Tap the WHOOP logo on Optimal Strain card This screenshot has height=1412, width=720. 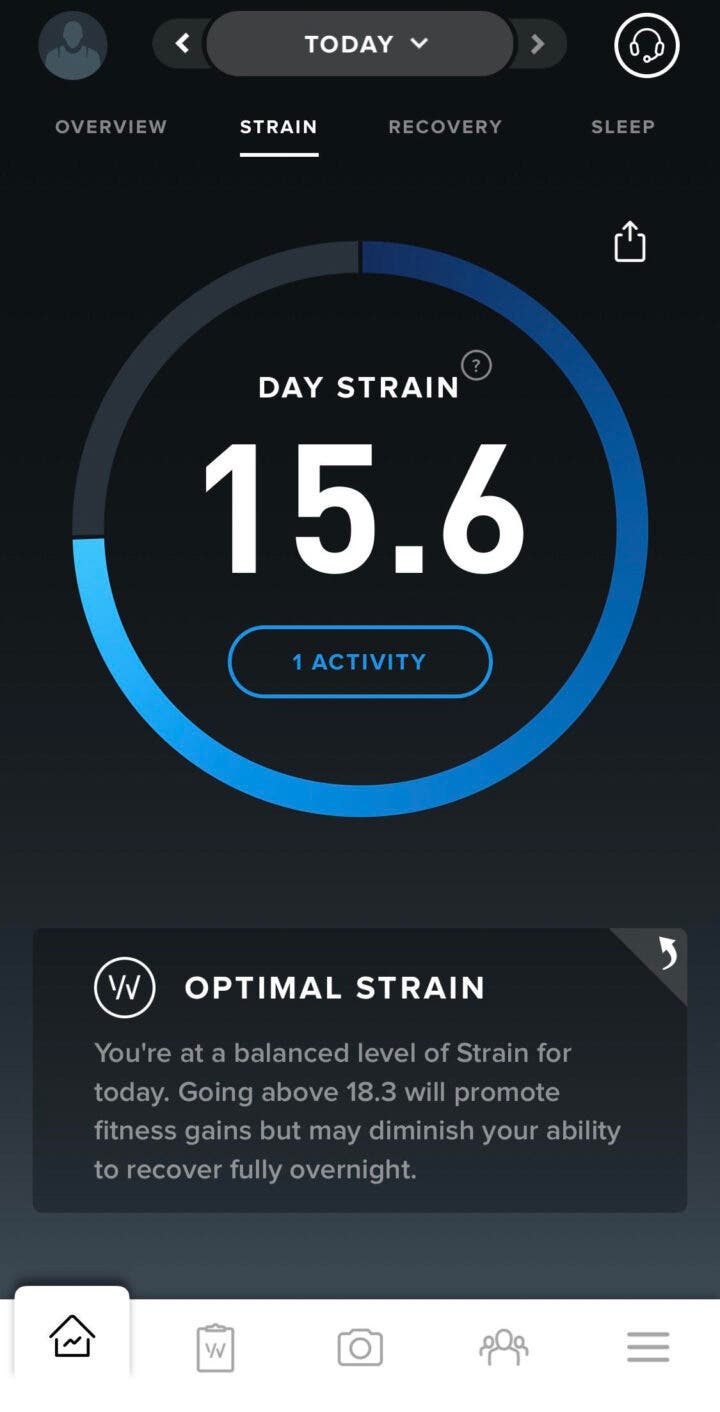click(x=125, y=987)
